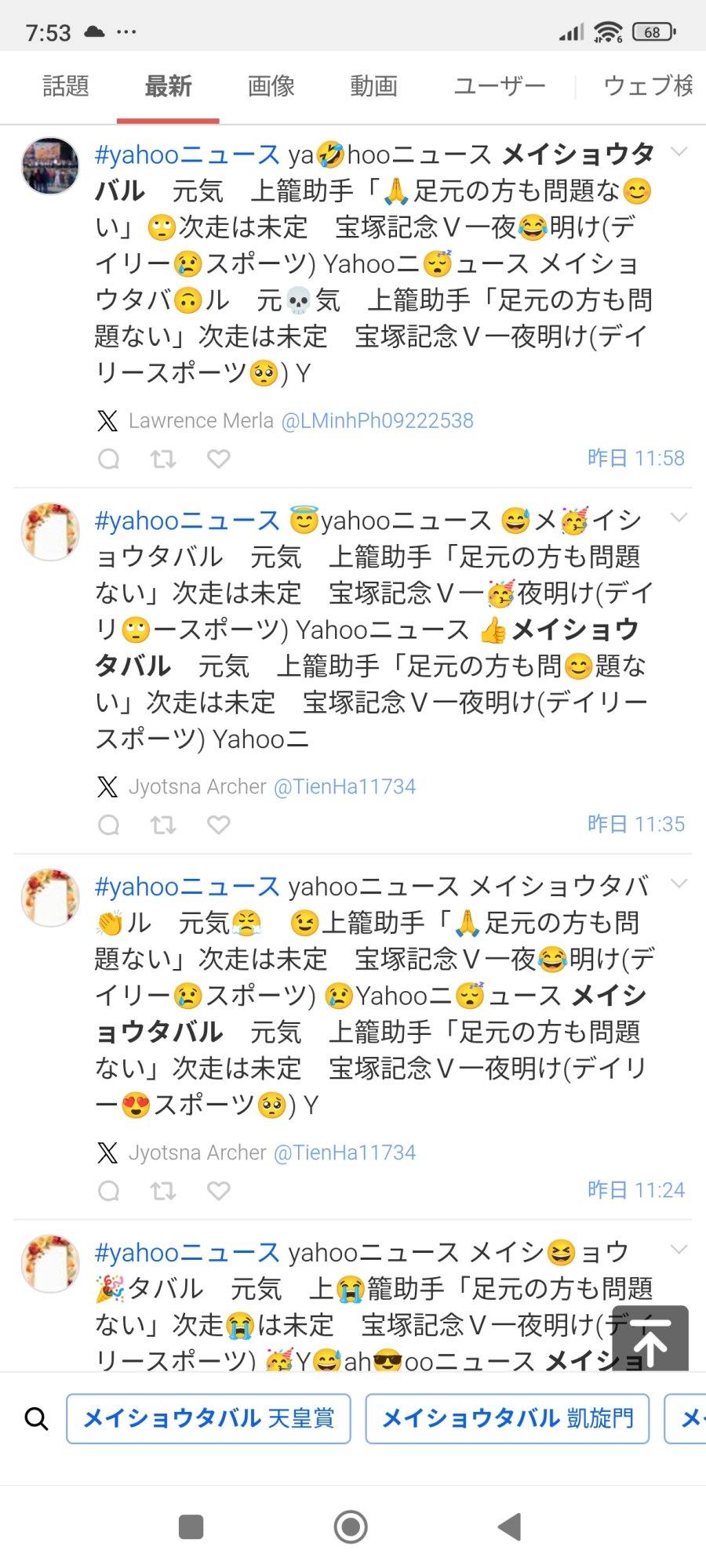This screenshot has width=706, height=1568.
Task: Open search with the magnifier icon
Action: [36, 1418]
